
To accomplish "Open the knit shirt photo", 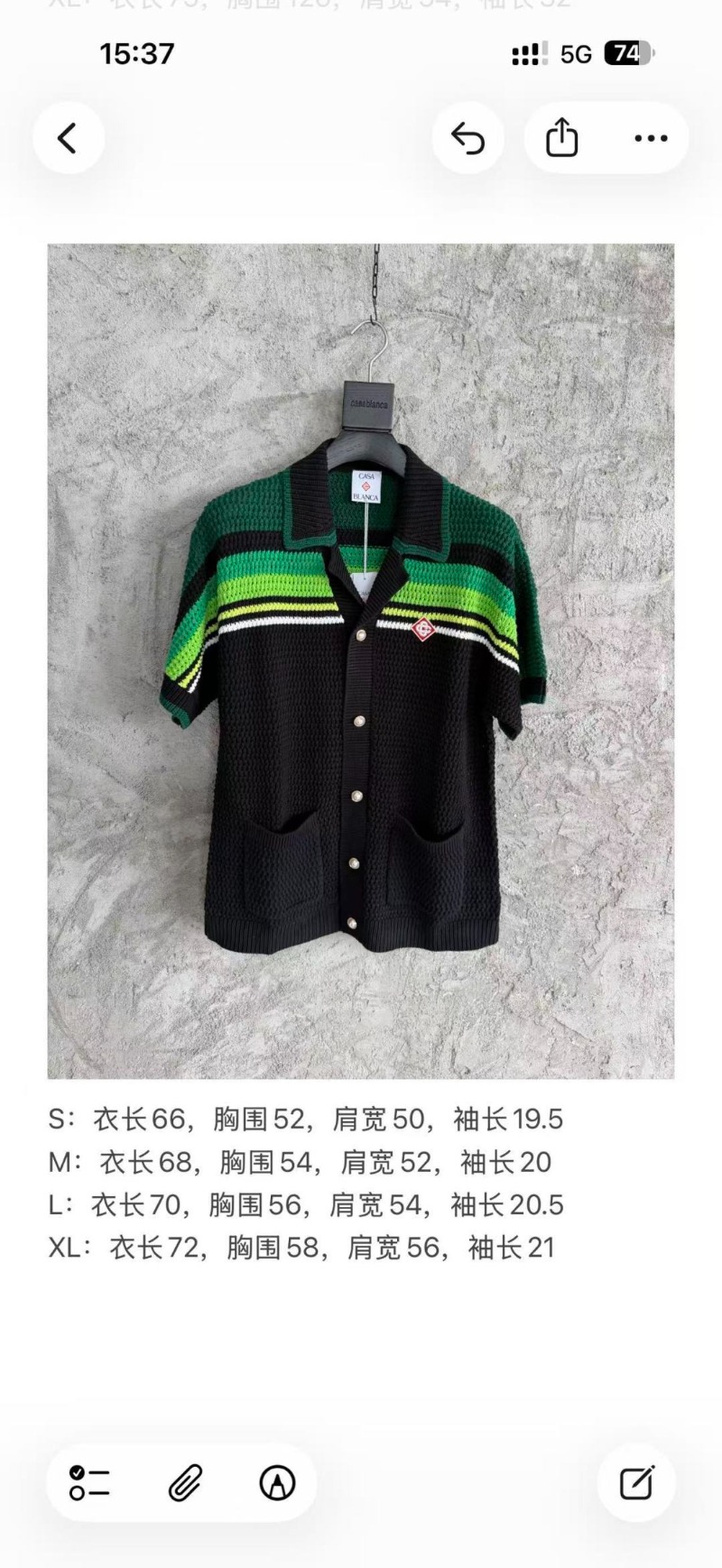I will tap(361, 660).
